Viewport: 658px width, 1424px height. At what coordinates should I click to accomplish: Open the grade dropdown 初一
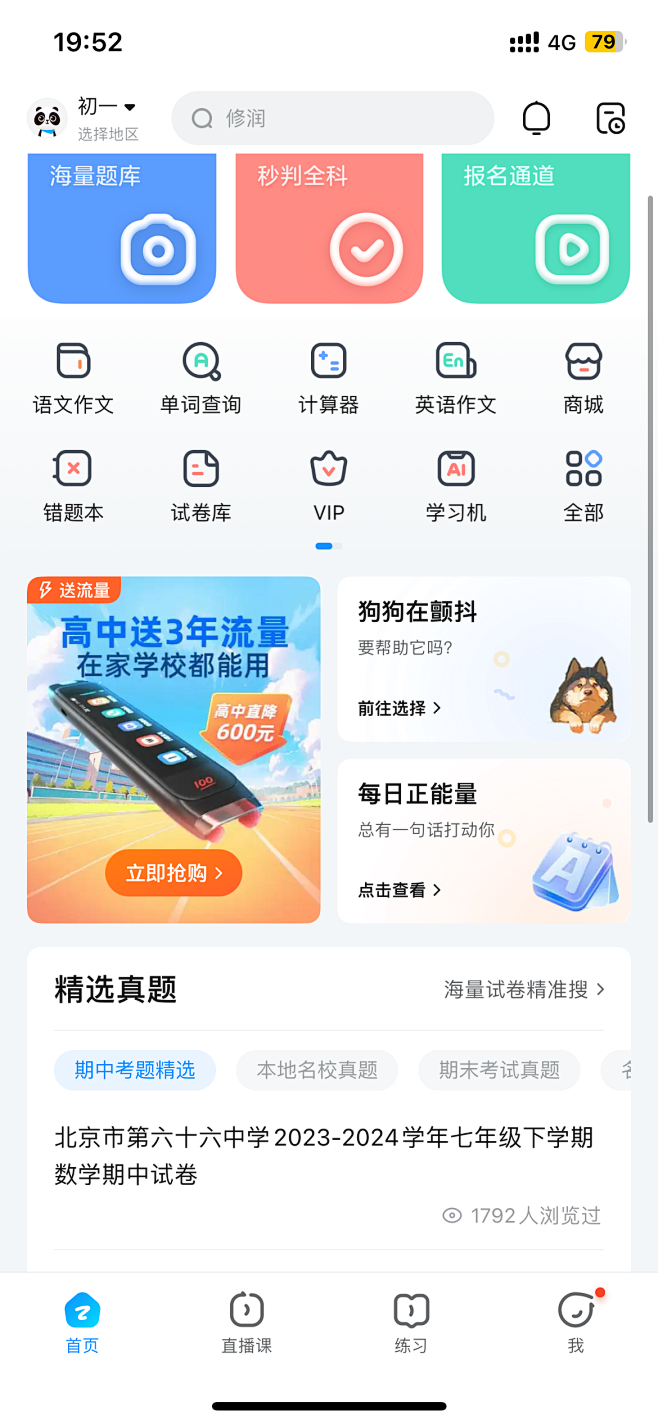106,107
